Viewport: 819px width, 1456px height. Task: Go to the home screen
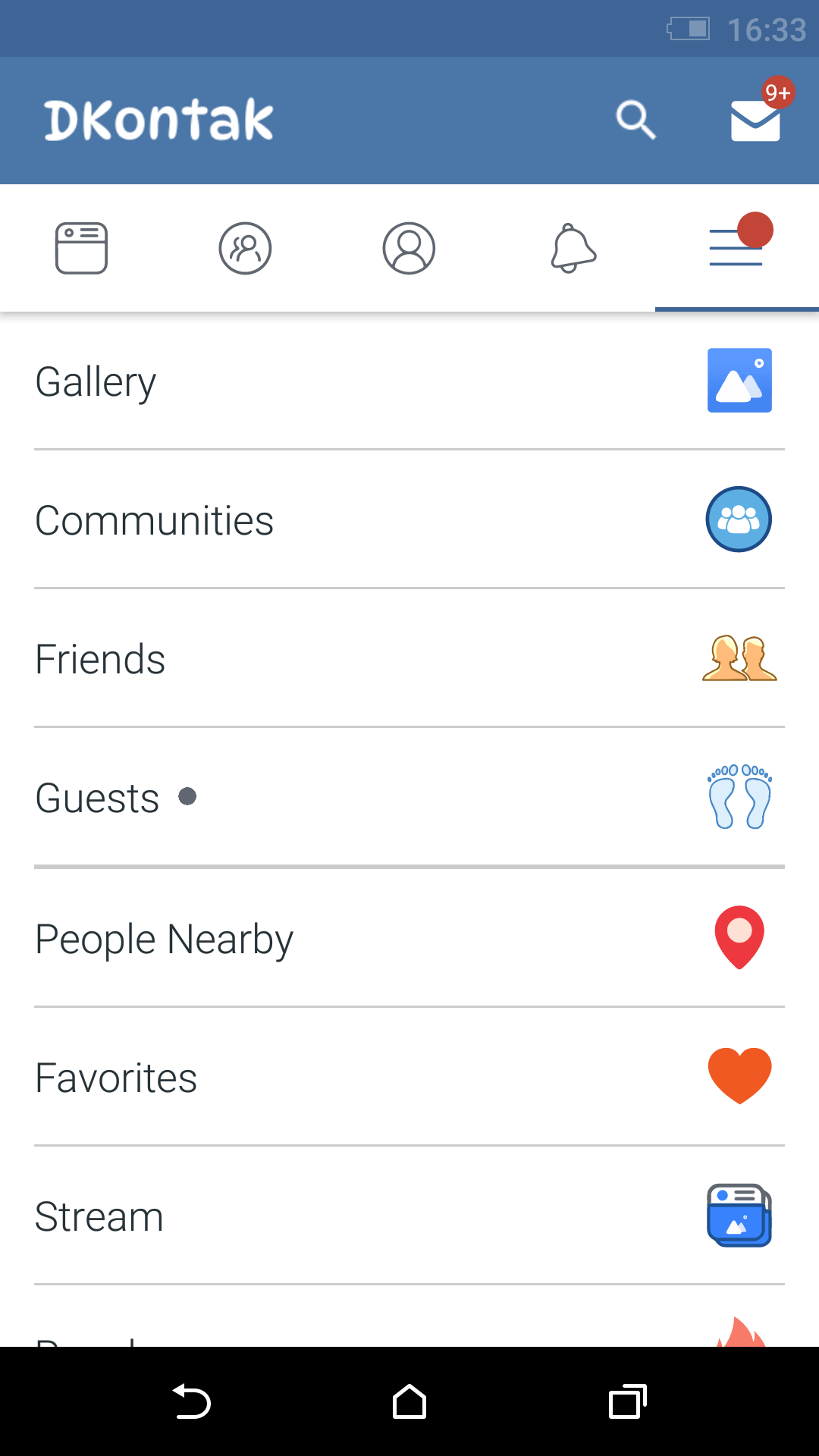(x=409, y=1401)
